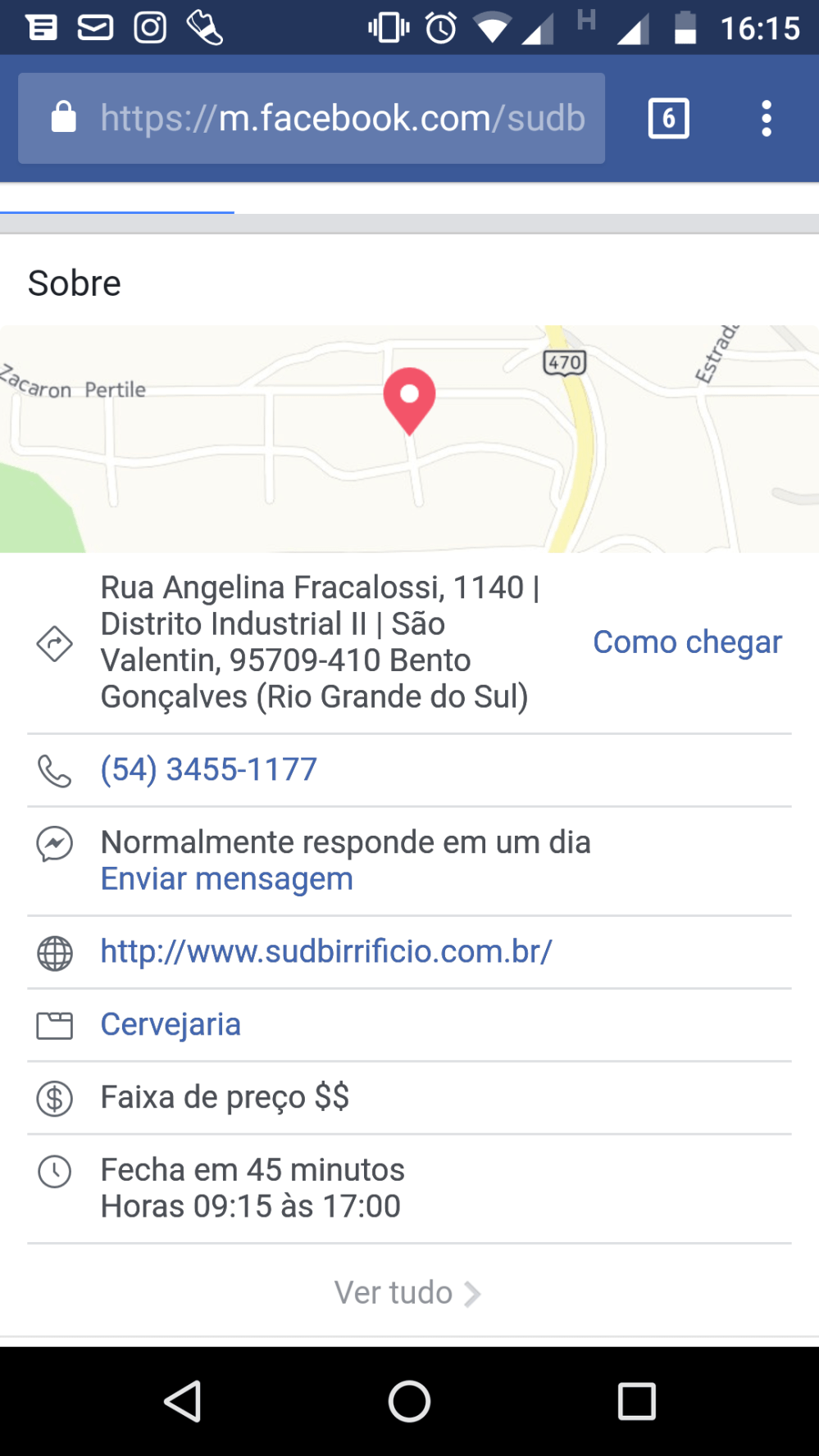Open the opening hours row
Viewport: 819px width, 1456px height.
(252, 1188)
